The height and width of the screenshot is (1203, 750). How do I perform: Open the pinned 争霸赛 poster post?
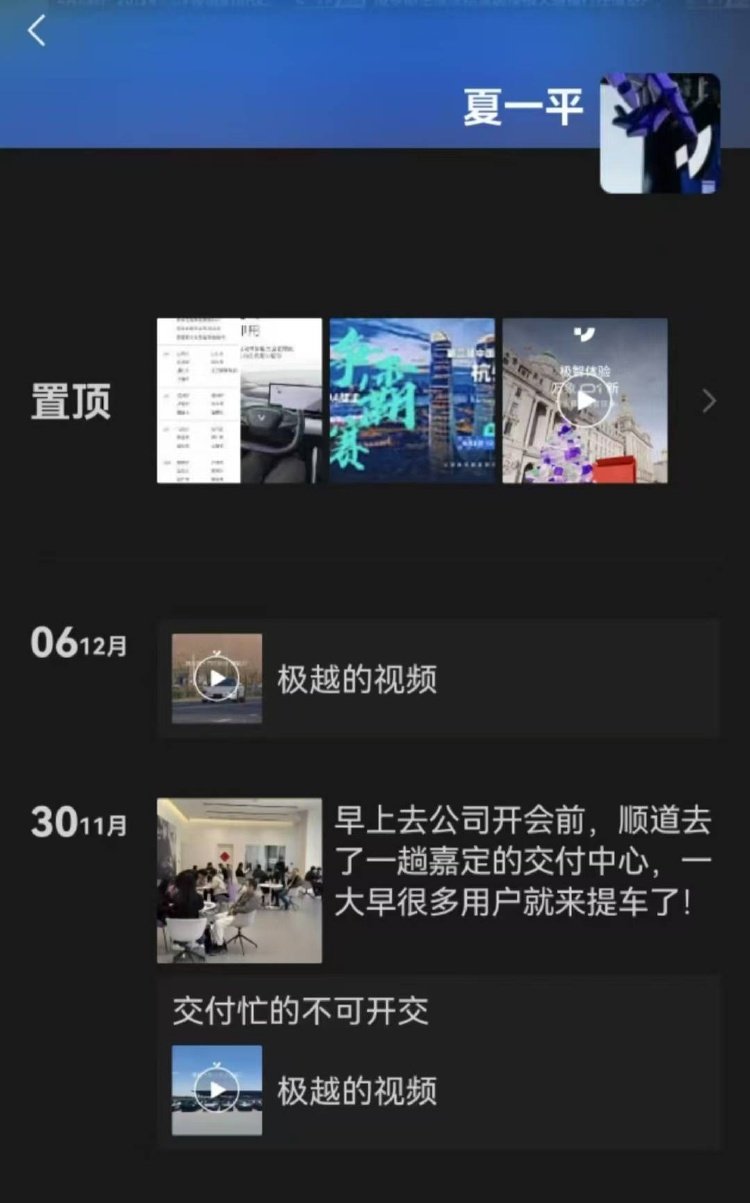tap(412, 401)
